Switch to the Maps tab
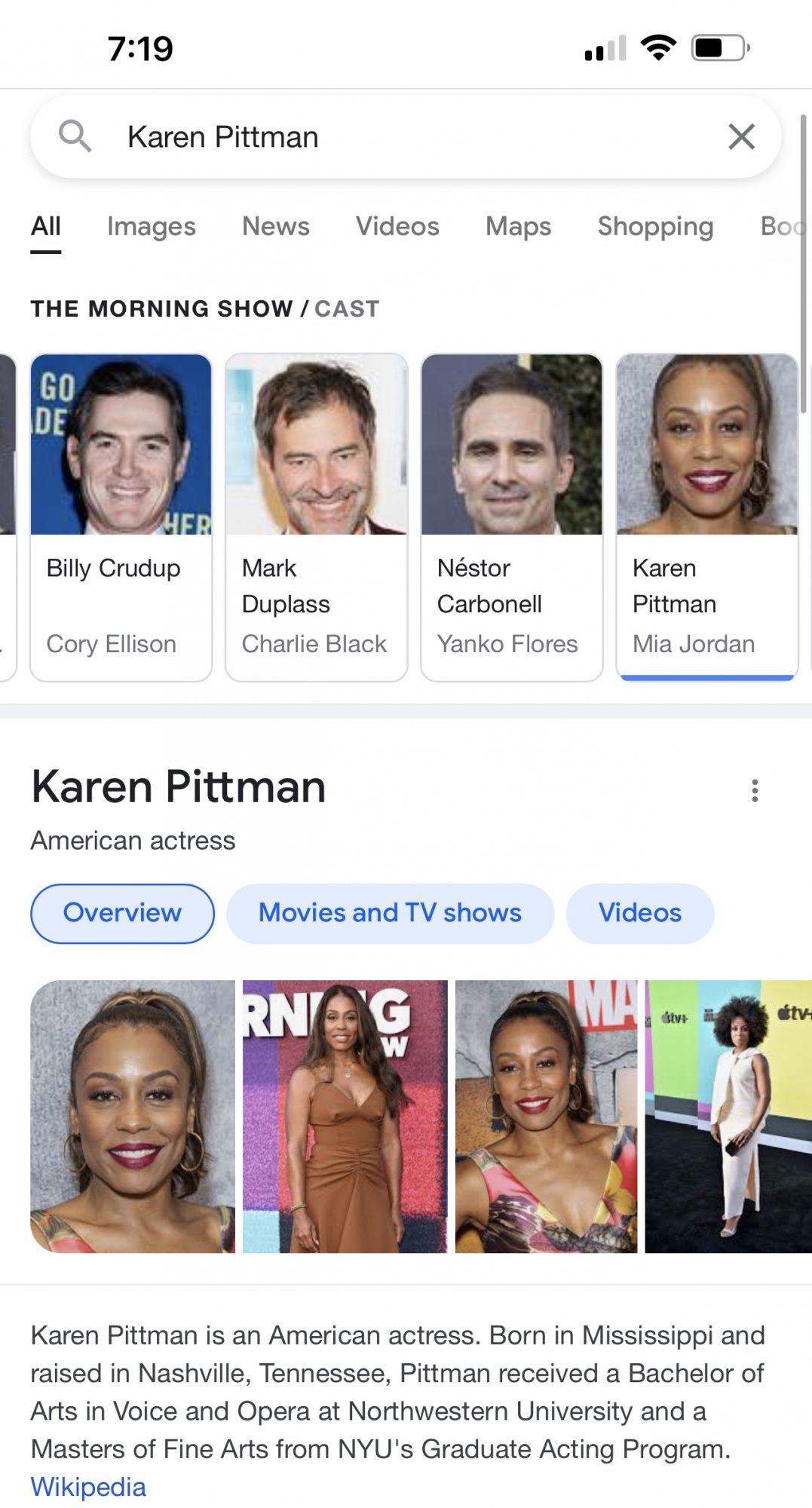 click(x=518, y=226)
